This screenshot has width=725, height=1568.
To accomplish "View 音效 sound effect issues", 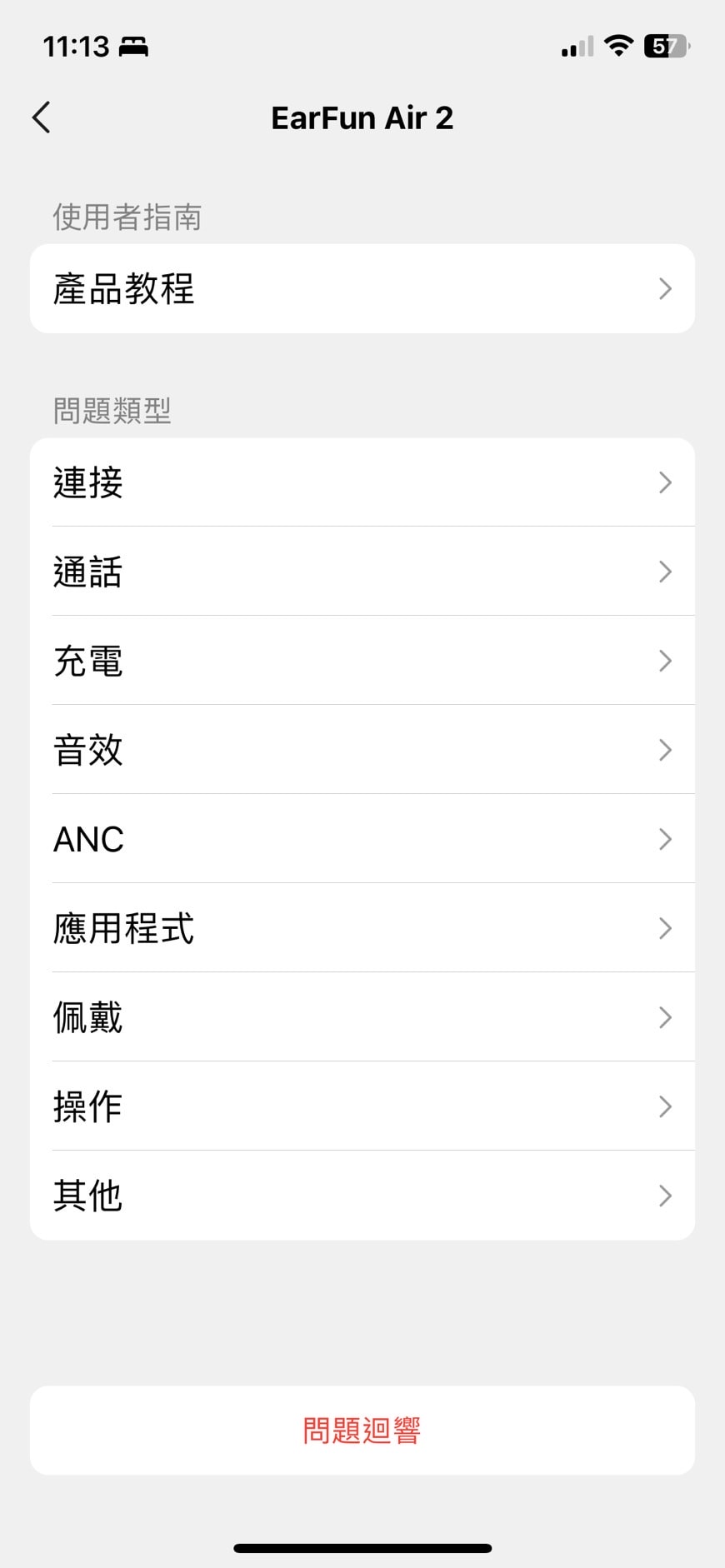I will [362, 750].
